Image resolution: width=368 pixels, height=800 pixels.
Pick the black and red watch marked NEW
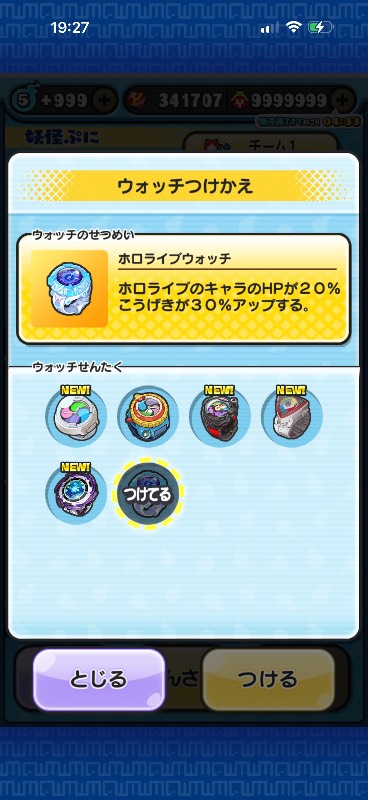pyautogui.click(x=220, y=416)
